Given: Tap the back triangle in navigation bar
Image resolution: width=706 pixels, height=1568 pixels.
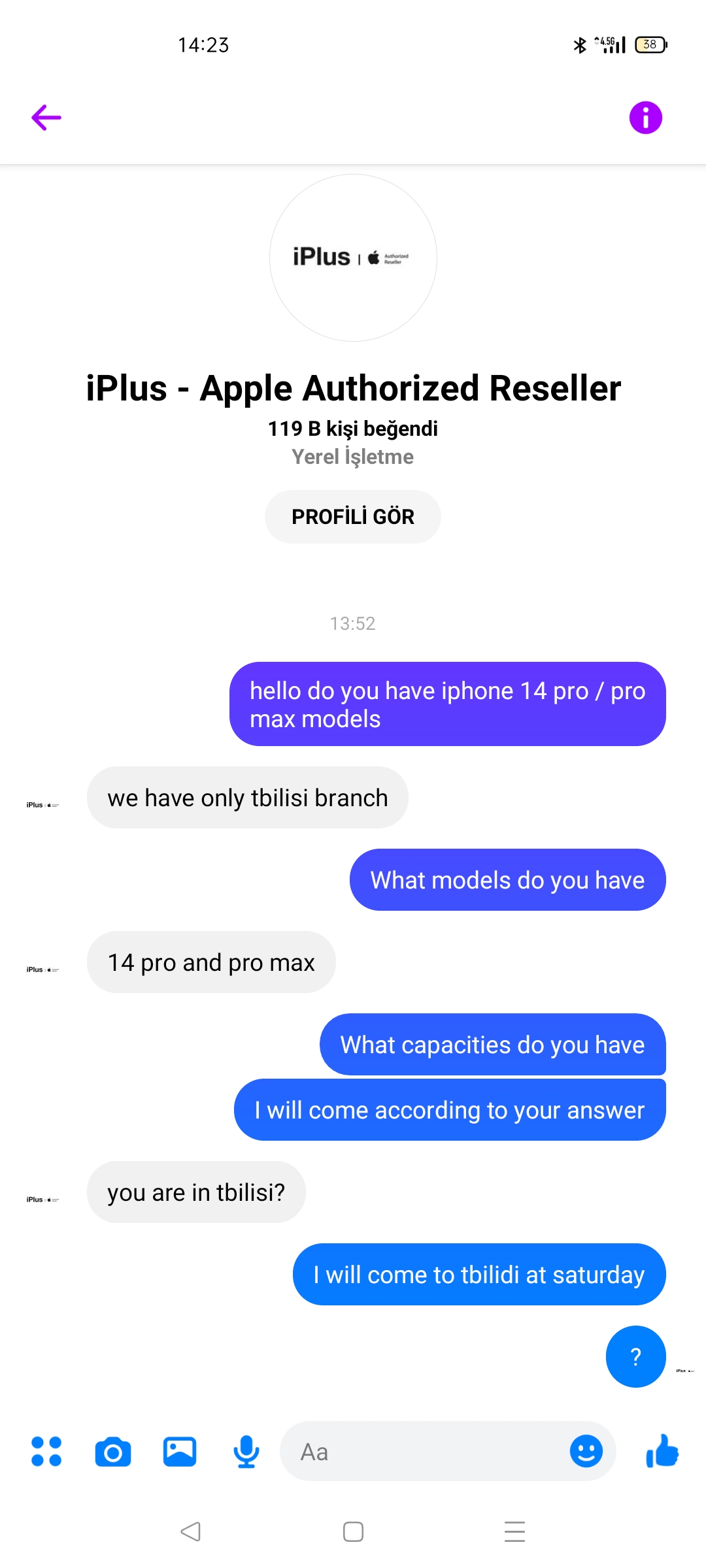Looking at the screenshot, I should [x=190, y=1532].
